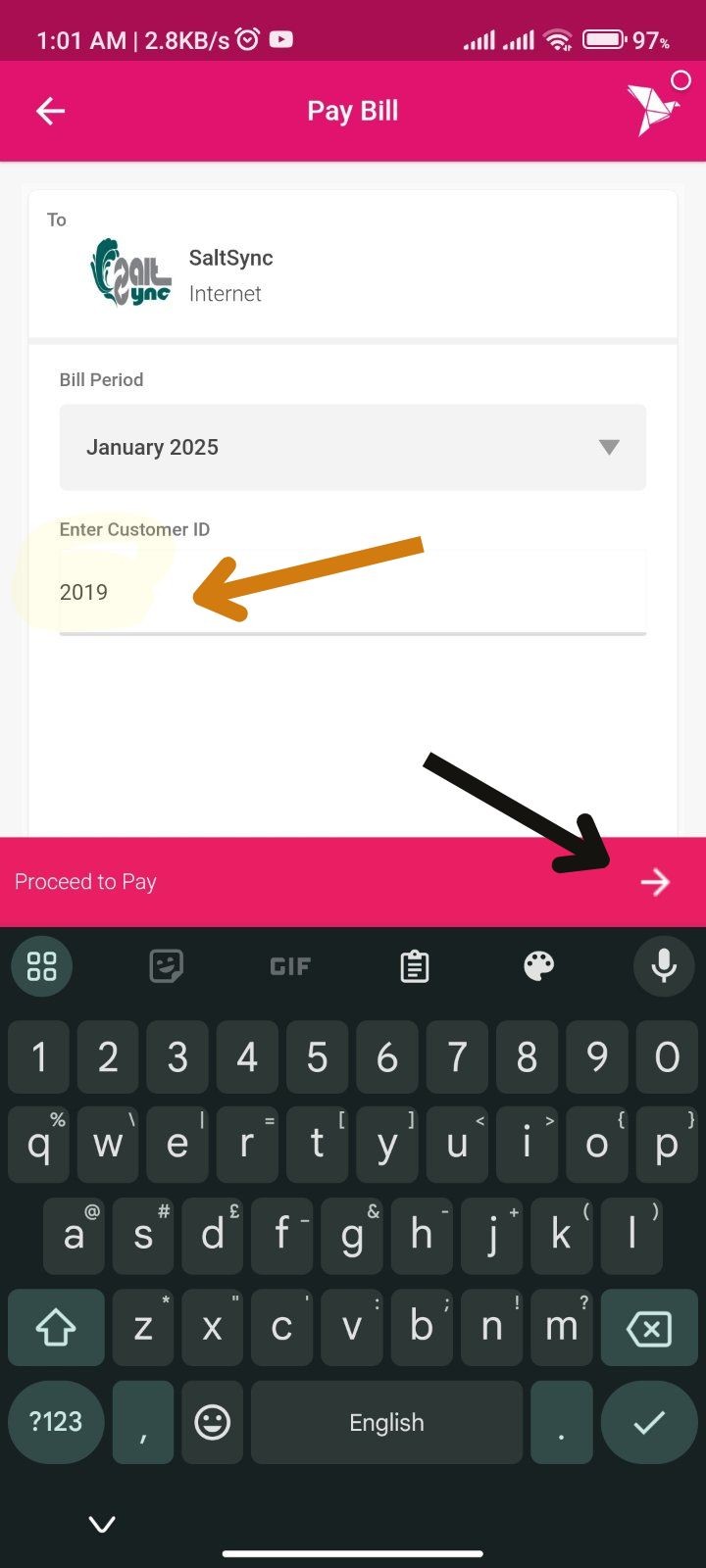Open keyboard features grid menu
This screenshot has width=706, height=1568.
tap(41, 966)
